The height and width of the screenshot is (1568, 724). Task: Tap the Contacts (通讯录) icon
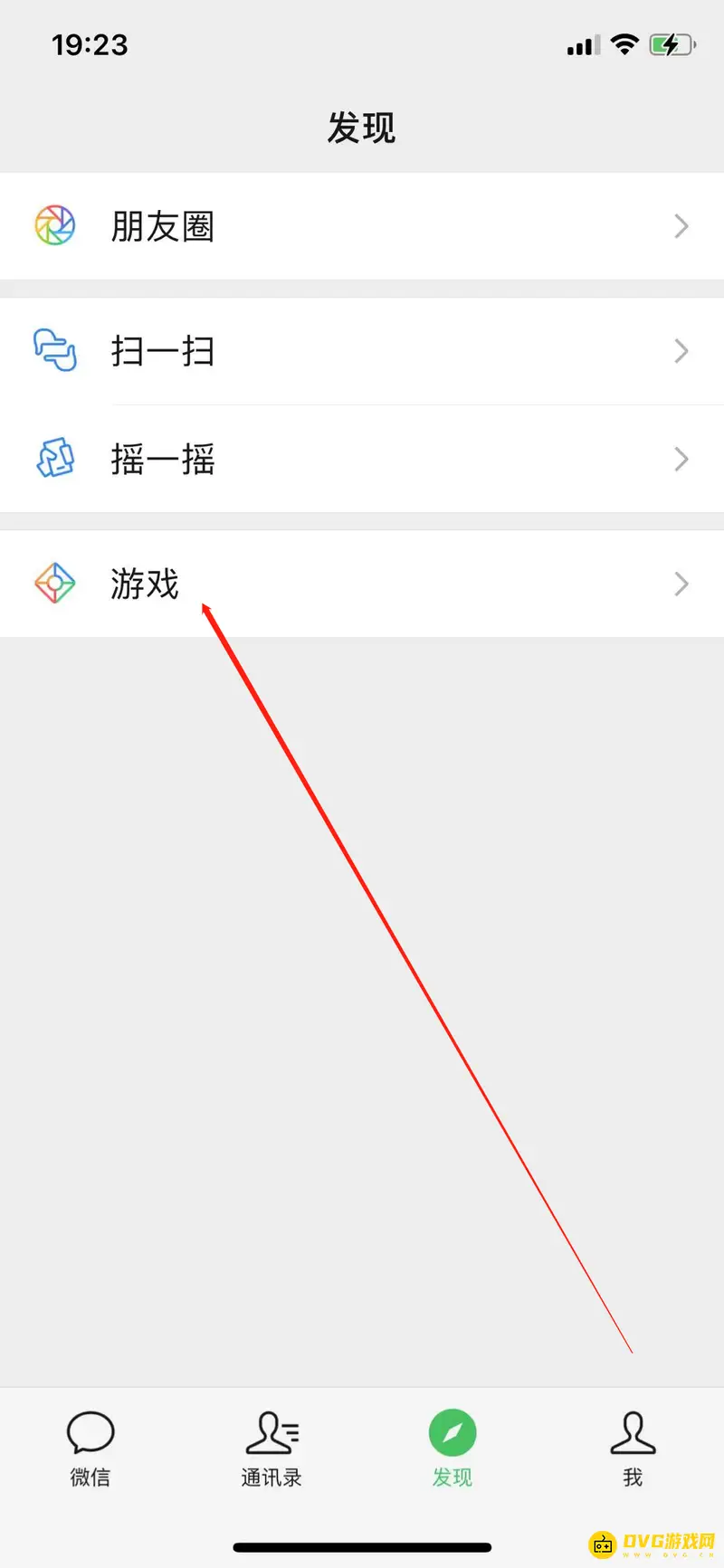click(x=271, y=1434)
